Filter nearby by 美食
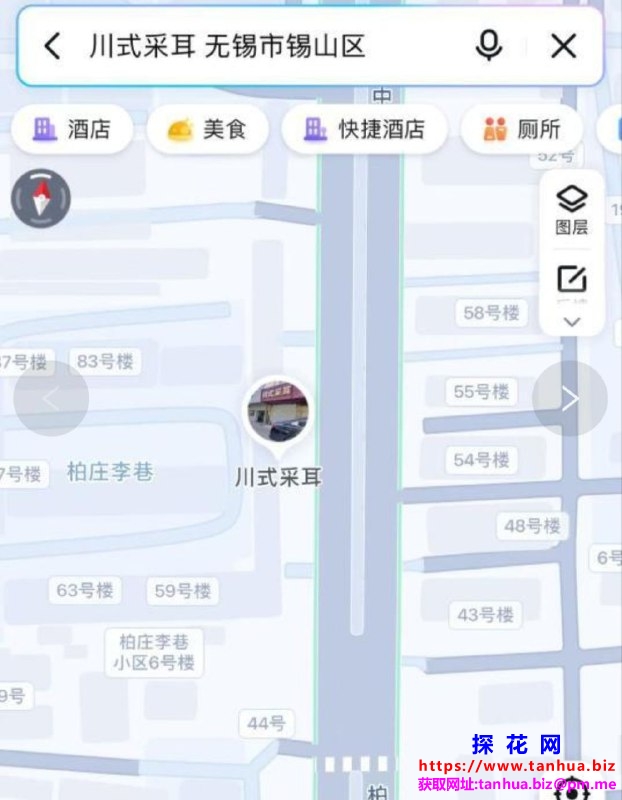Viewport: 622px width, 800px height. [208, 129]
